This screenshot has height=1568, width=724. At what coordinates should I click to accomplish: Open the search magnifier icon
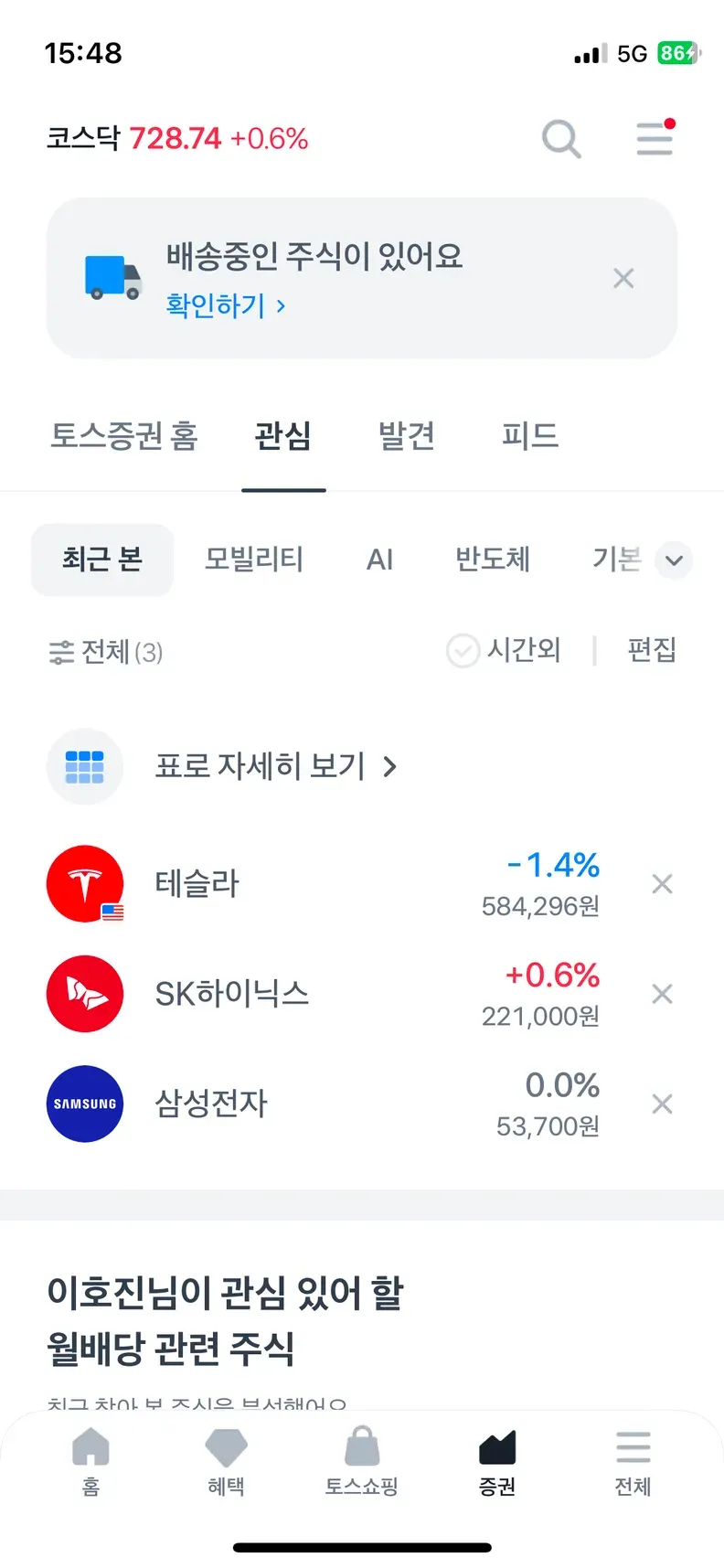(x=561, y=140)
